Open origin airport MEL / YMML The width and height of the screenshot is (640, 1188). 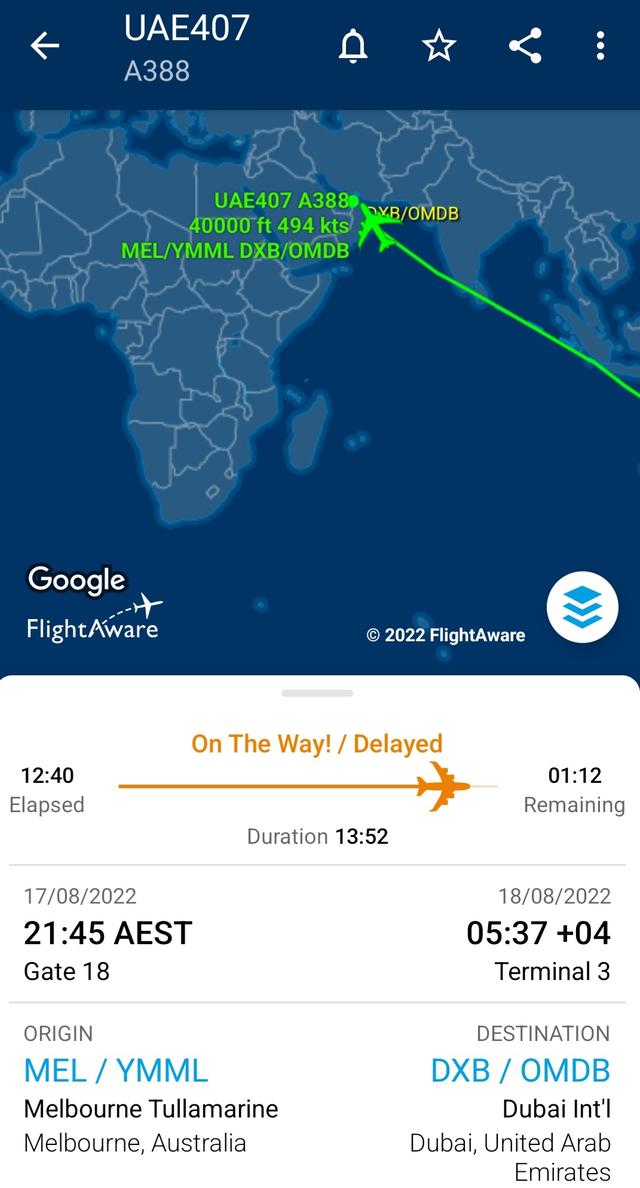pos(116,1070)
